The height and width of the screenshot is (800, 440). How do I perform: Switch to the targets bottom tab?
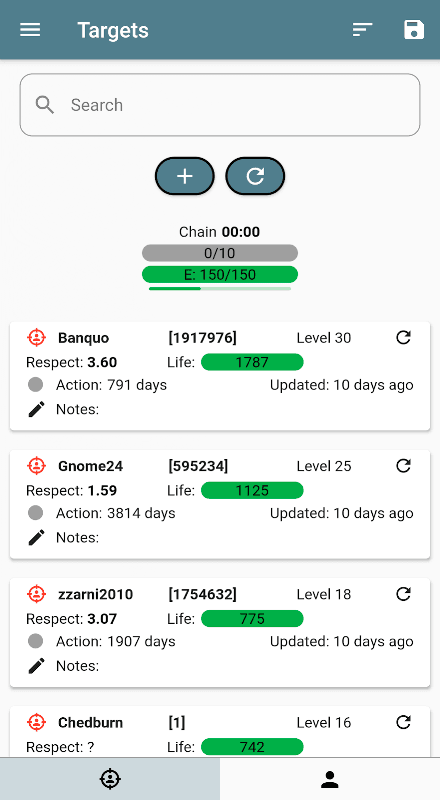110,779
